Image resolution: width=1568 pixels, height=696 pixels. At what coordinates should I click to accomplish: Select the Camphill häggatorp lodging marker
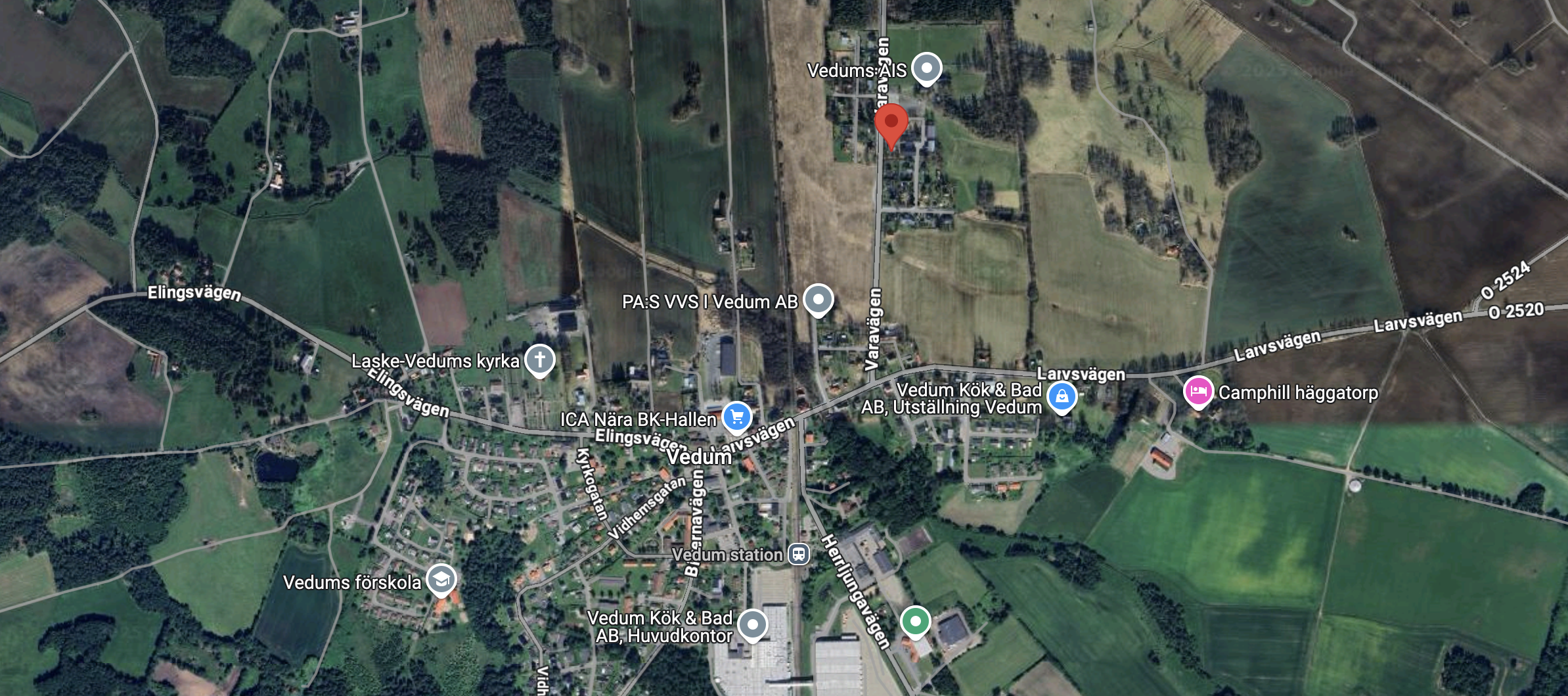(1198, 392)
